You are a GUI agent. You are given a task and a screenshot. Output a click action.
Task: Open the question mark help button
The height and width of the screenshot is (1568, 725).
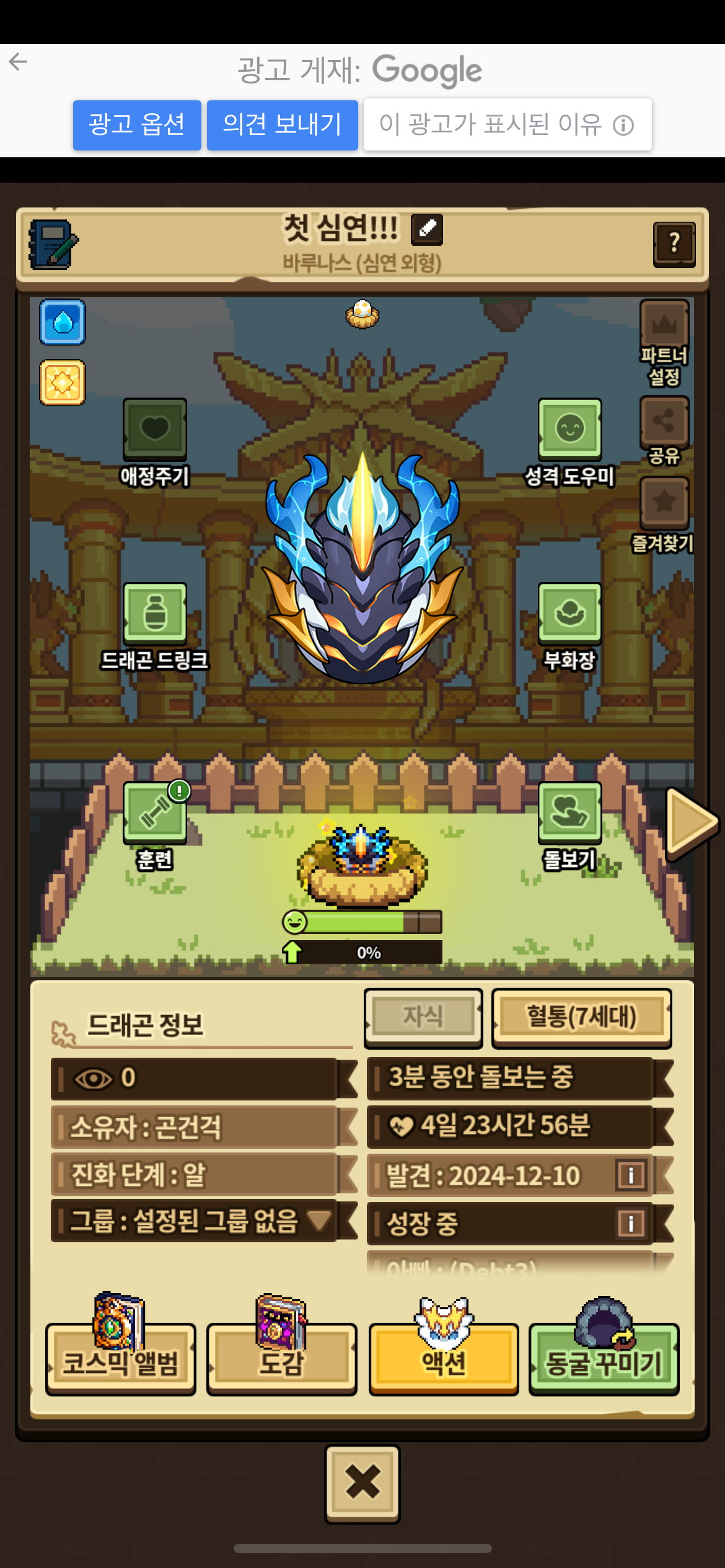click(674, 245)
